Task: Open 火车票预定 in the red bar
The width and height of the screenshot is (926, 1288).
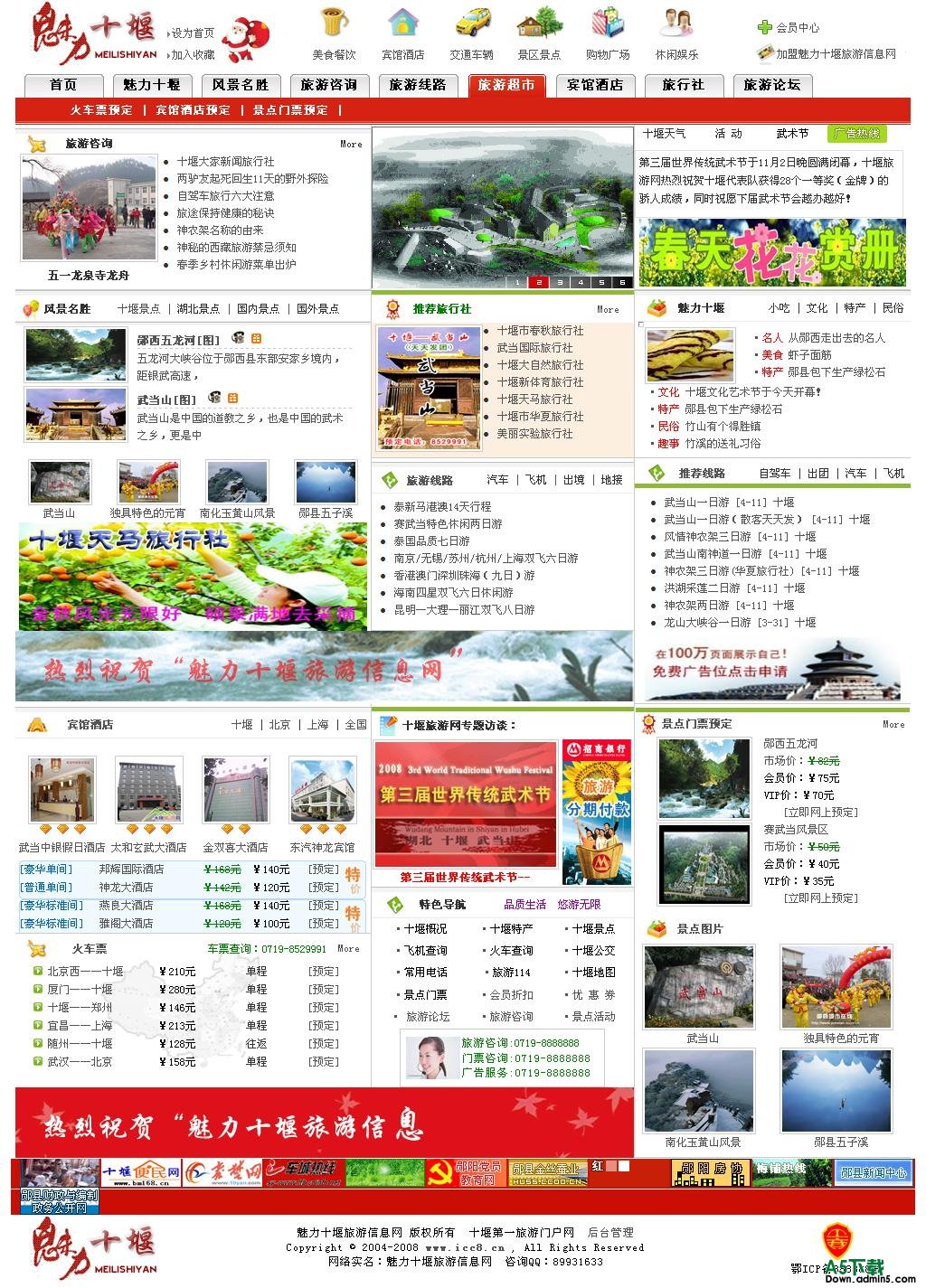Action: pos(101,110)
